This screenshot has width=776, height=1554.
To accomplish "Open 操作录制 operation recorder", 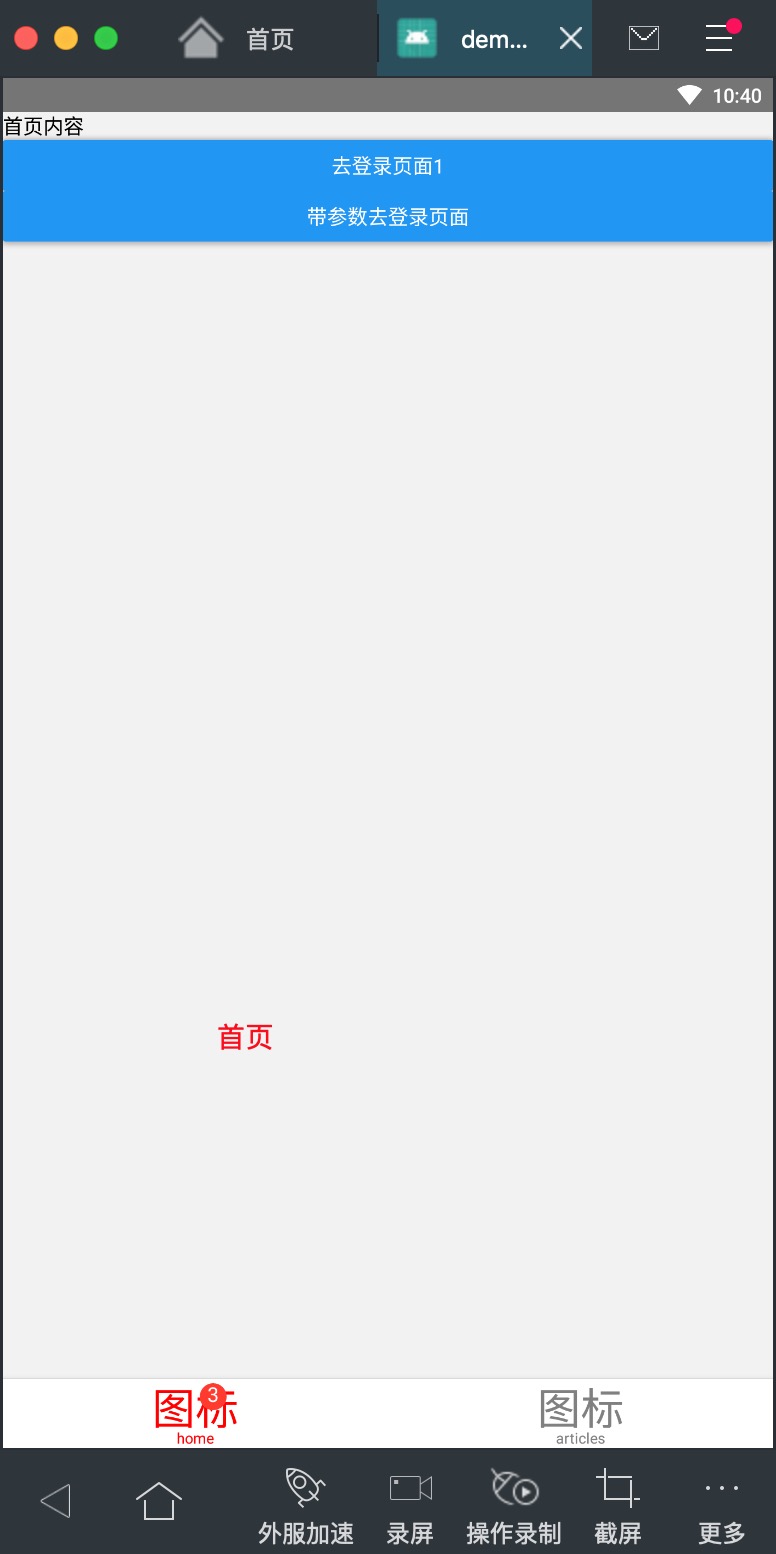I will pos(514,1505).
